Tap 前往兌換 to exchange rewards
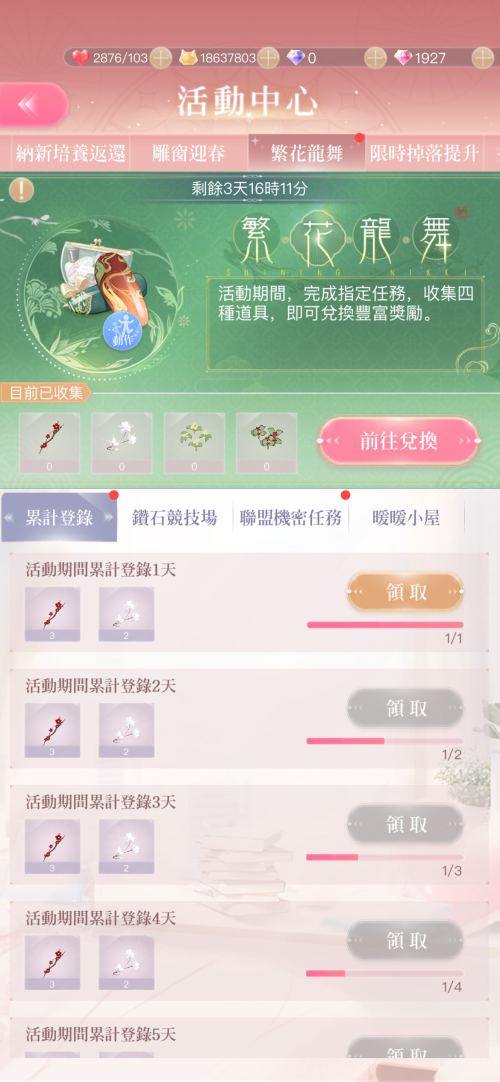Viewport: 500px width, 1082px height. 399,441
